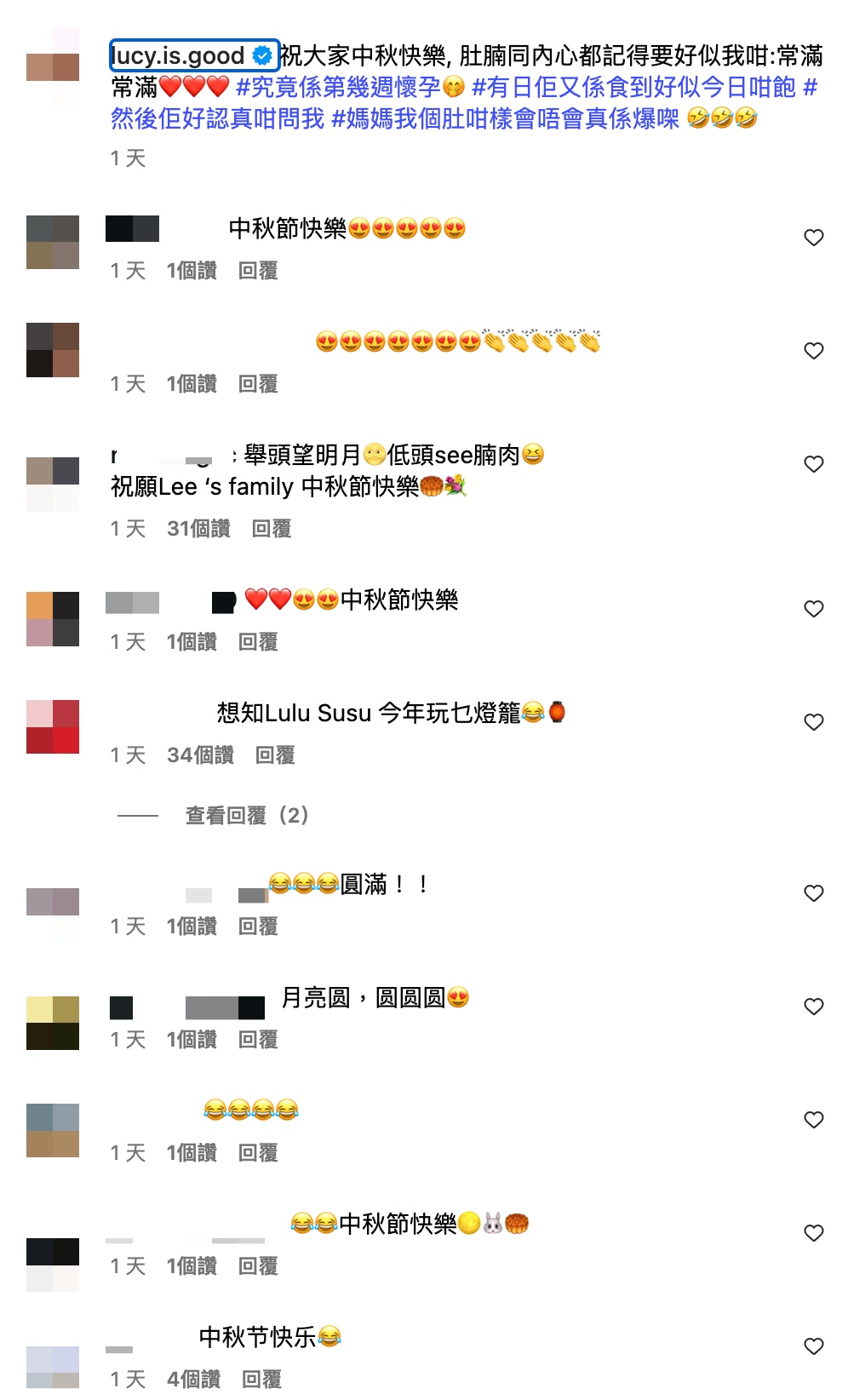Open hashtag #究竟係第幾週懷孕
The width and height of the screenshot is (848, 1400).
[x=338, y=87]
